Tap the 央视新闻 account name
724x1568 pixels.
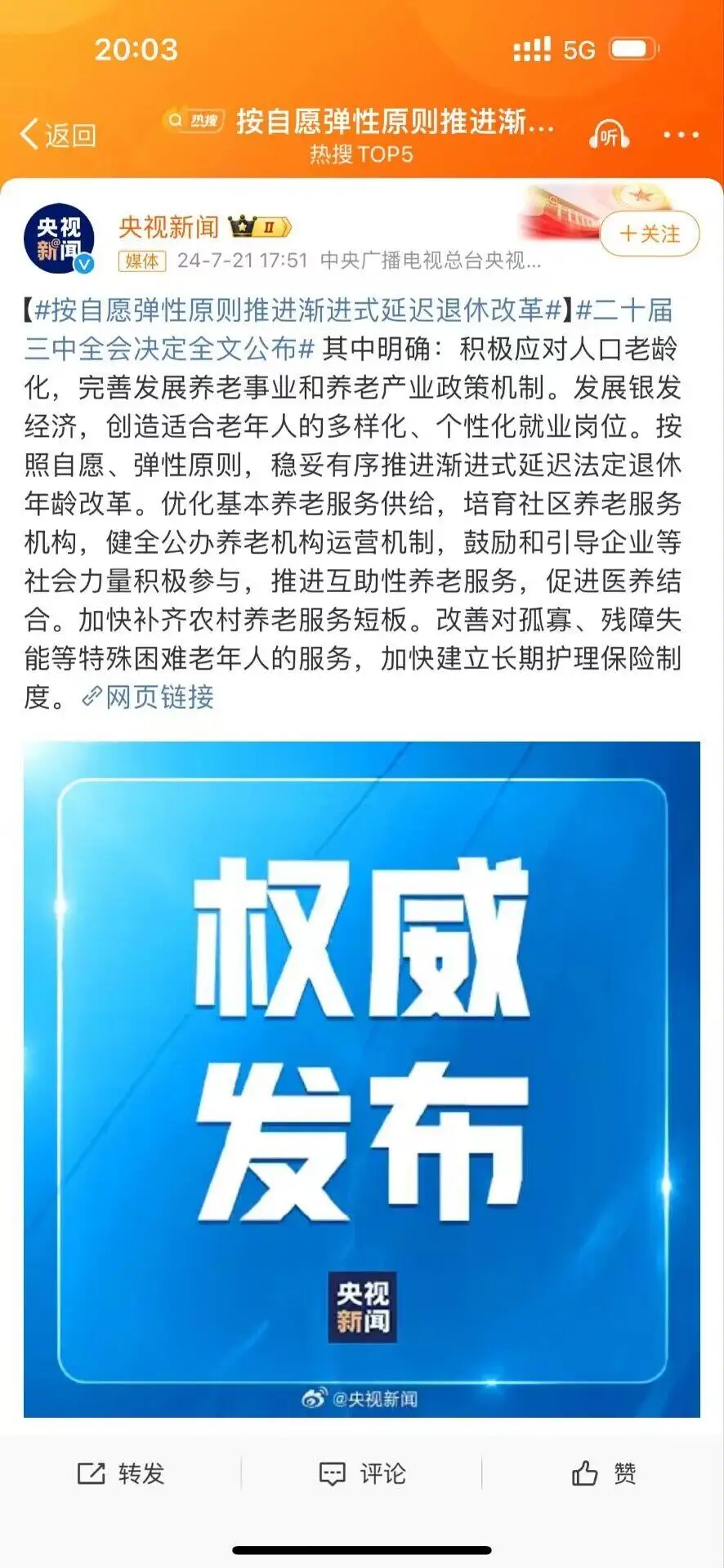point(168,226)
